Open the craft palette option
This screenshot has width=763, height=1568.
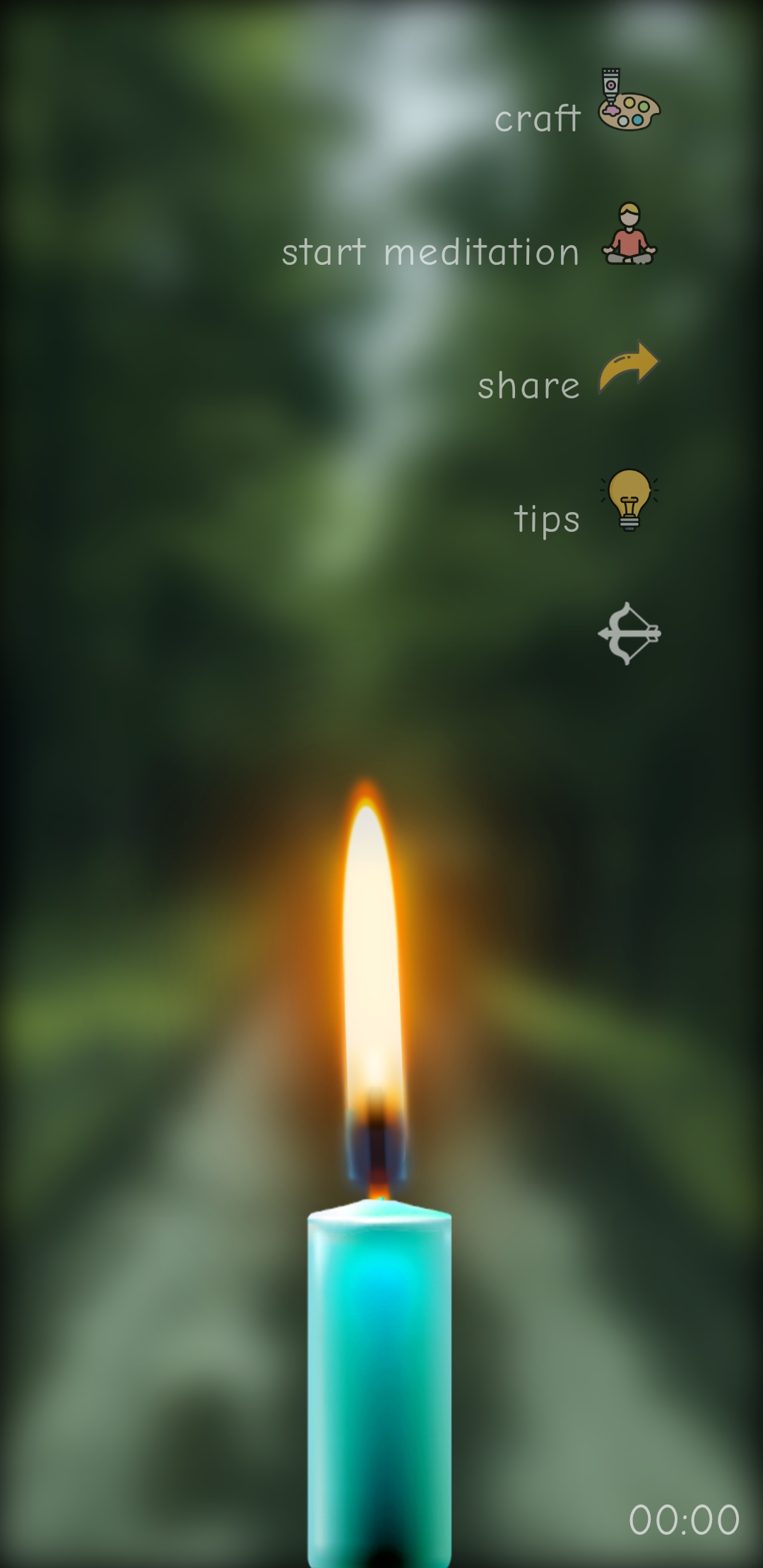point(628,102)
